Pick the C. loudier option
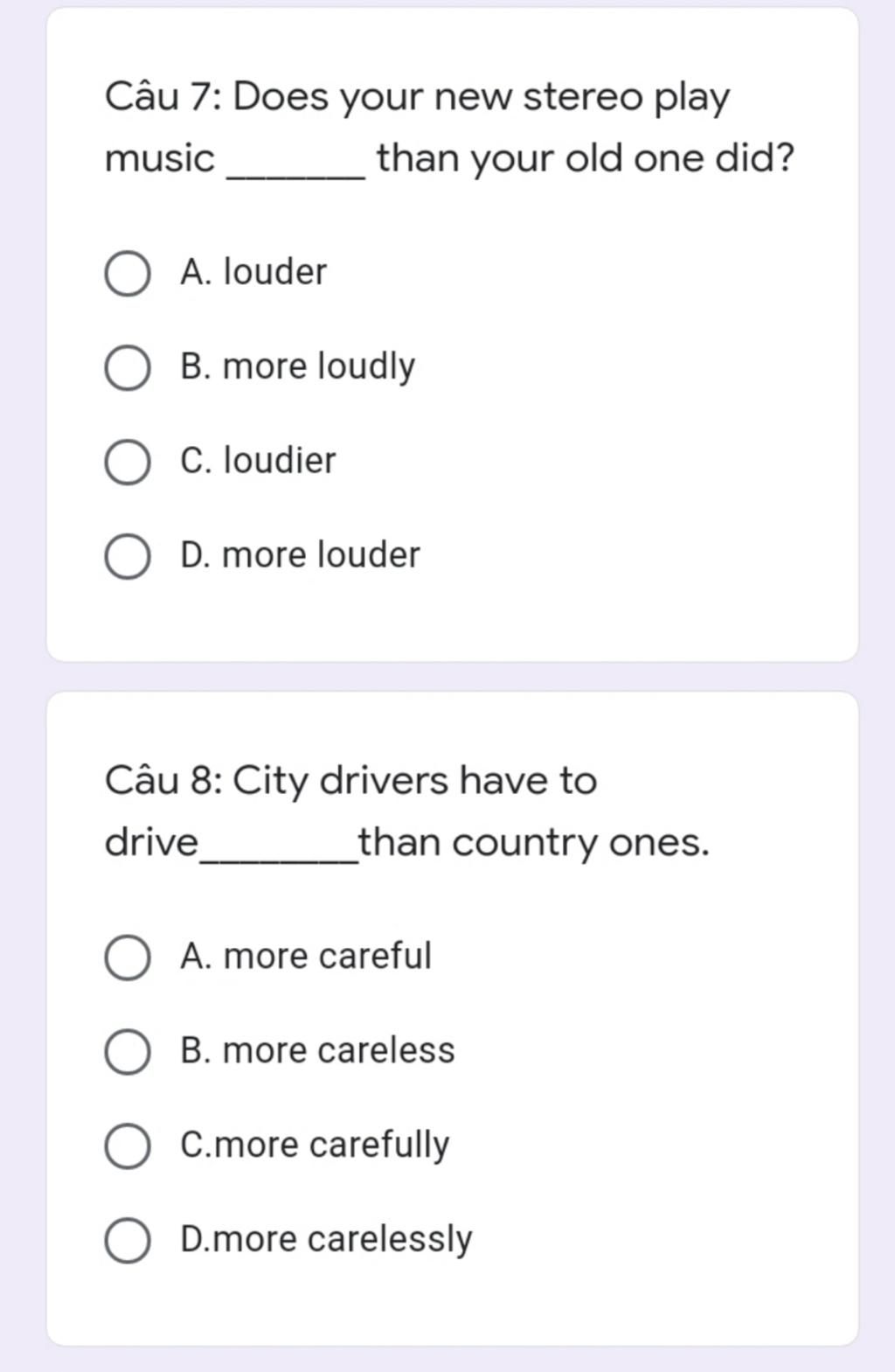 coord(128,463)
